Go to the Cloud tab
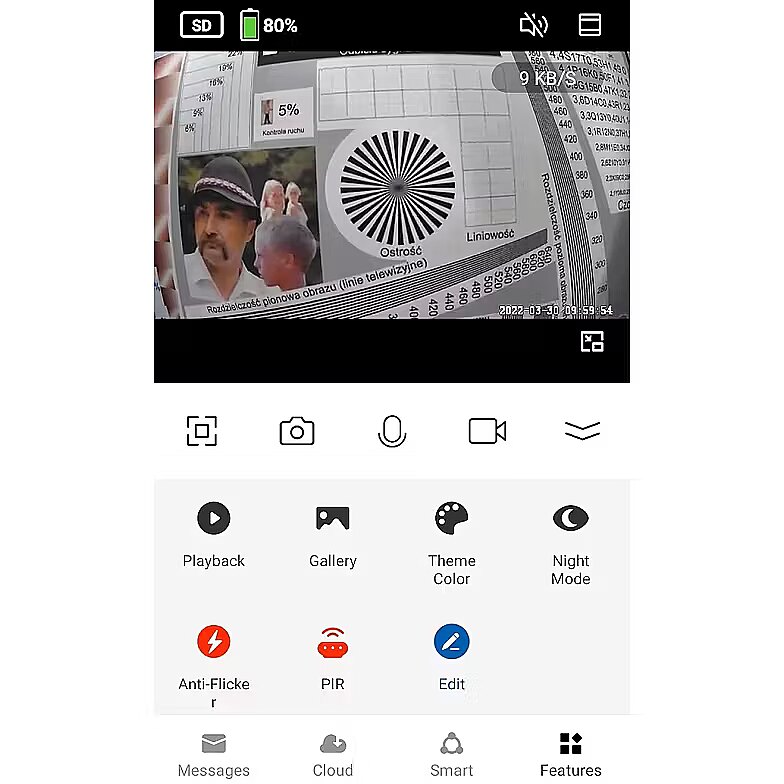The image size is (784, 784). point(332,755)
